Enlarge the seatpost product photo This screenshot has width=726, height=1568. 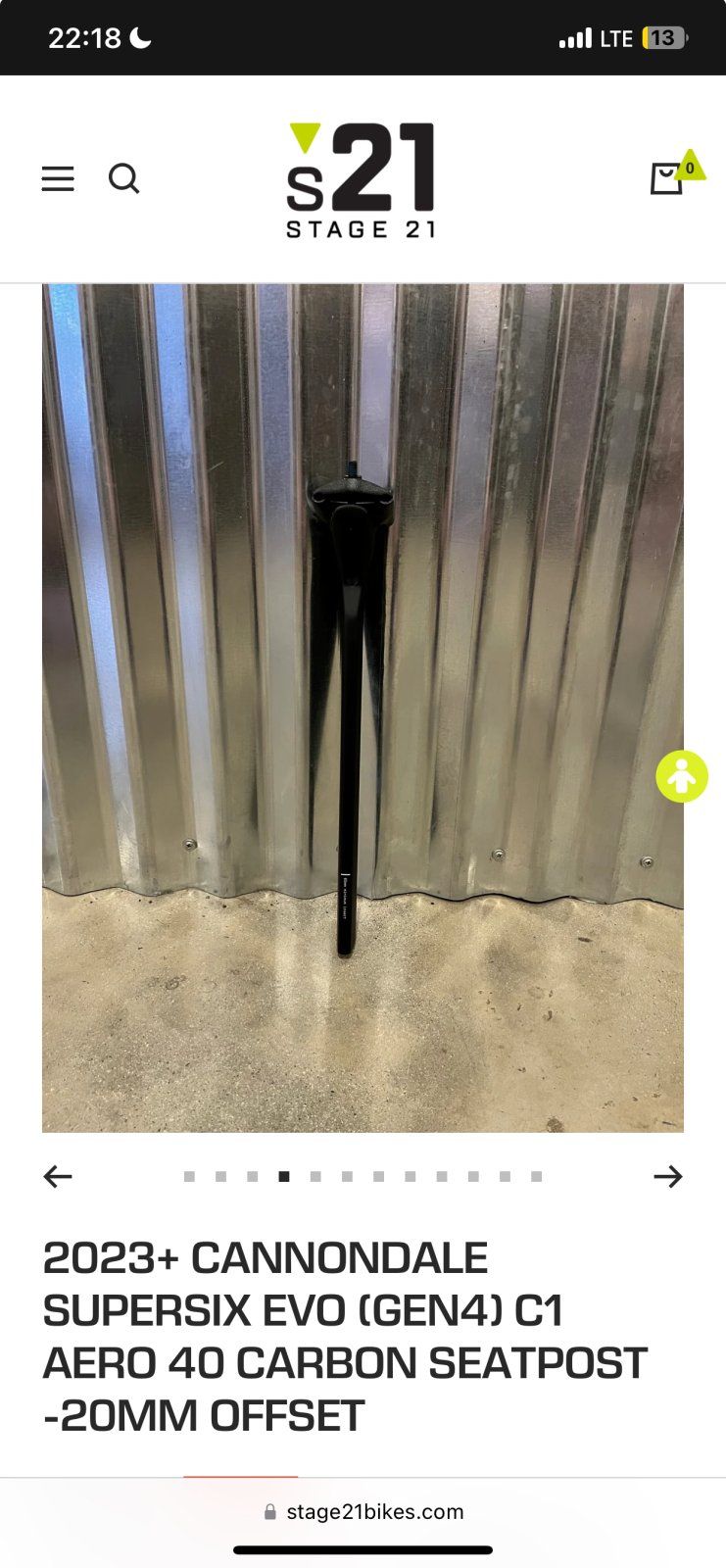tap(363, 708)
